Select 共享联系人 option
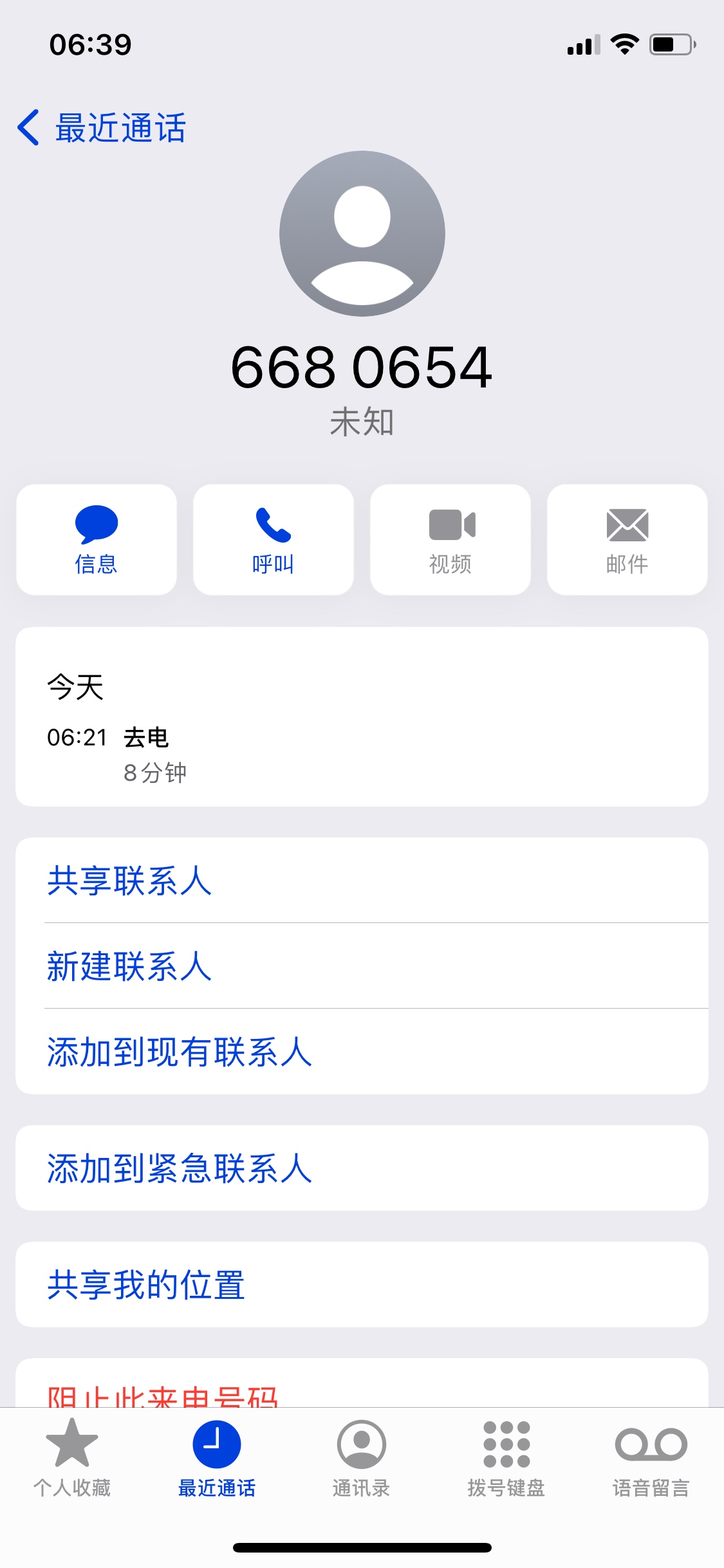724x1568 pixels. coord(129,881)
